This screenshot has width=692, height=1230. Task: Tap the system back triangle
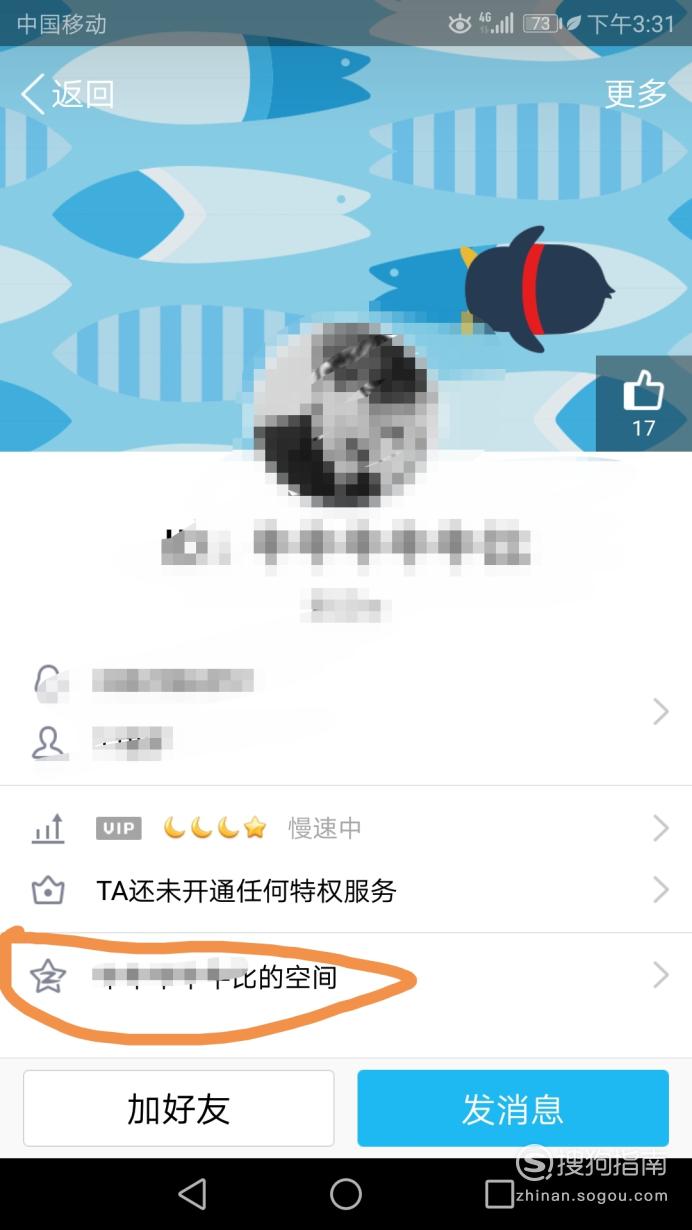click(192, 1193)
